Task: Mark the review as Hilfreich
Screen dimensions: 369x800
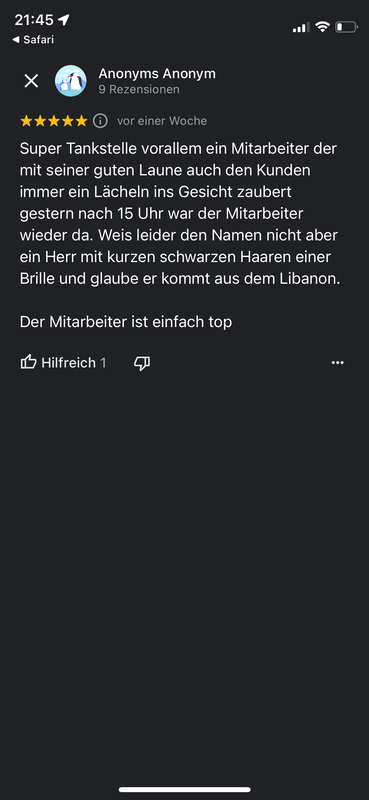Action: coord(63,363)
